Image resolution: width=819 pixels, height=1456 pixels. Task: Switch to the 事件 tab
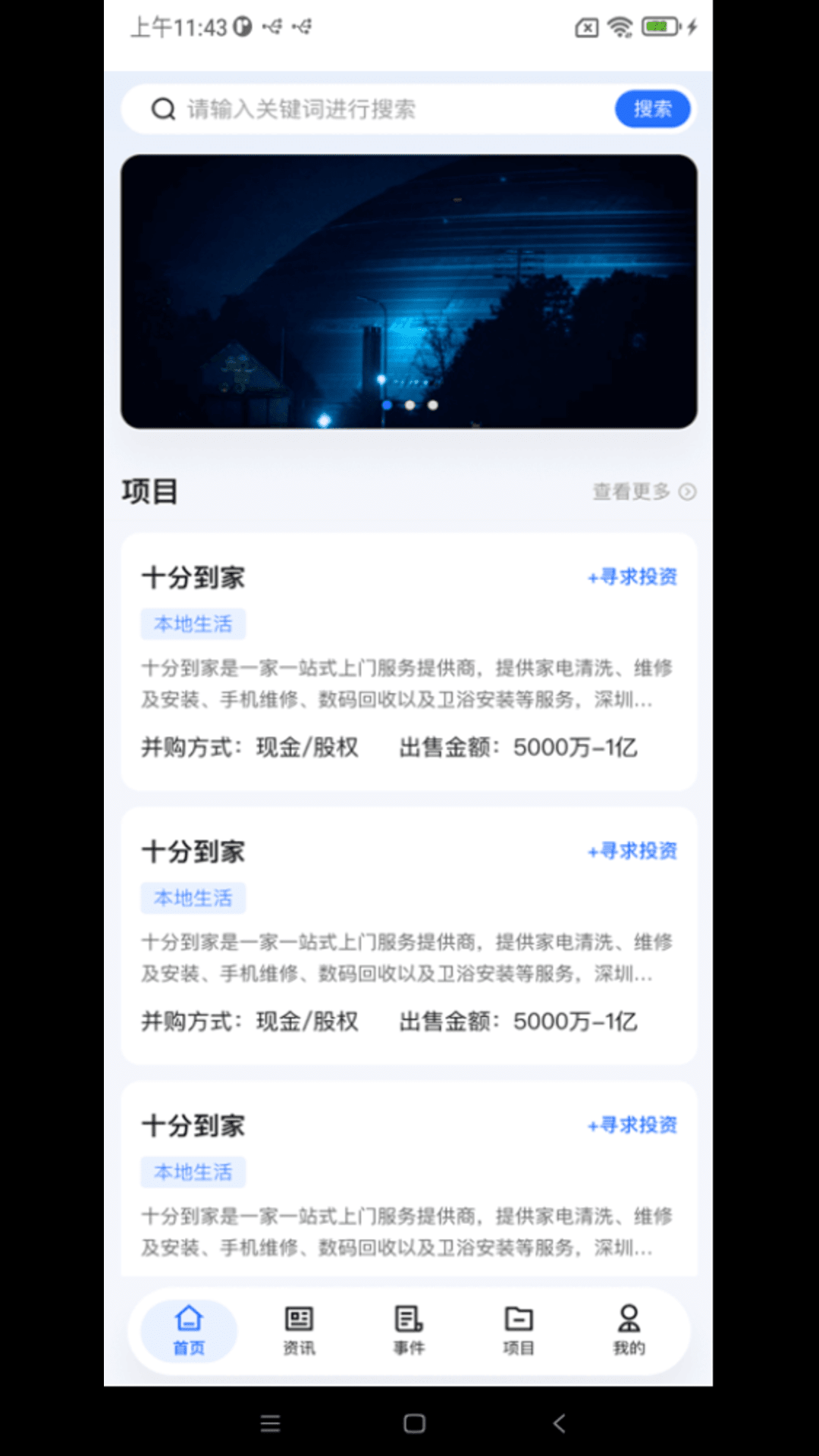tap(409, 1330)
